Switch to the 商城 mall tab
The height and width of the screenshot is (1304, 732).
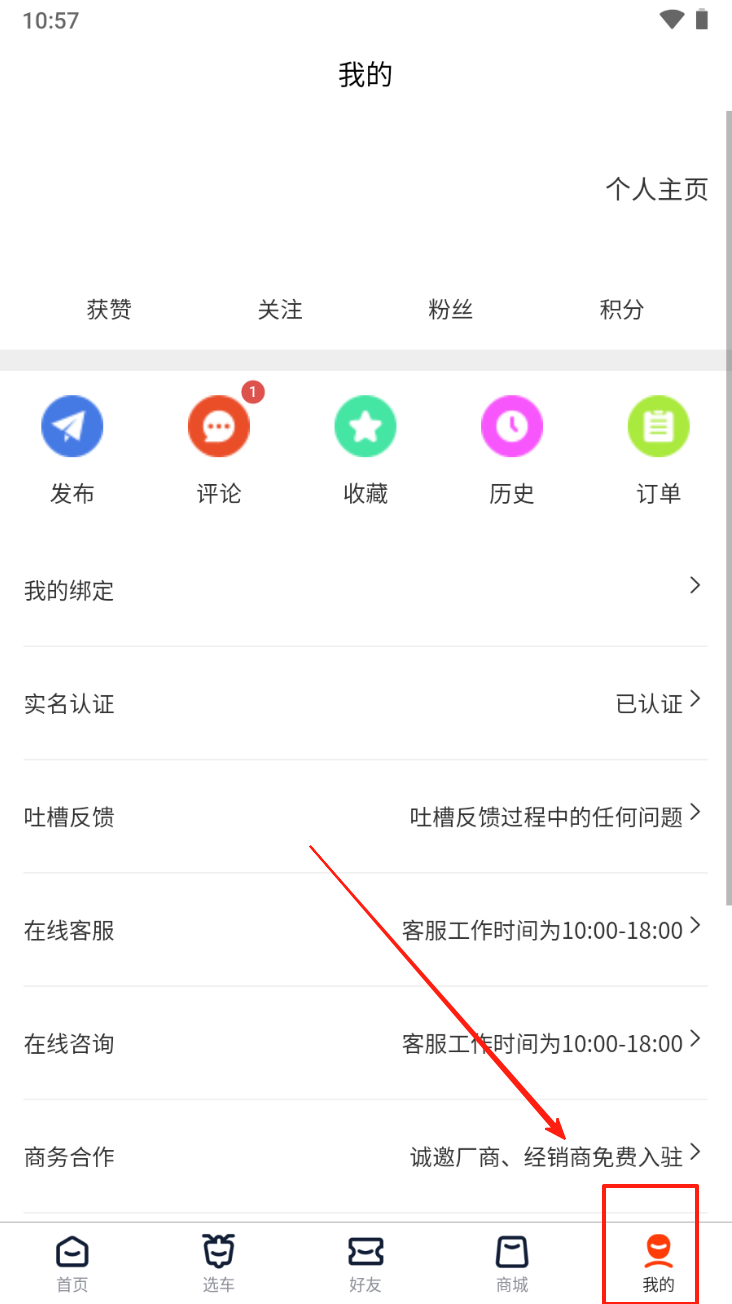(x=512, y=1263)
